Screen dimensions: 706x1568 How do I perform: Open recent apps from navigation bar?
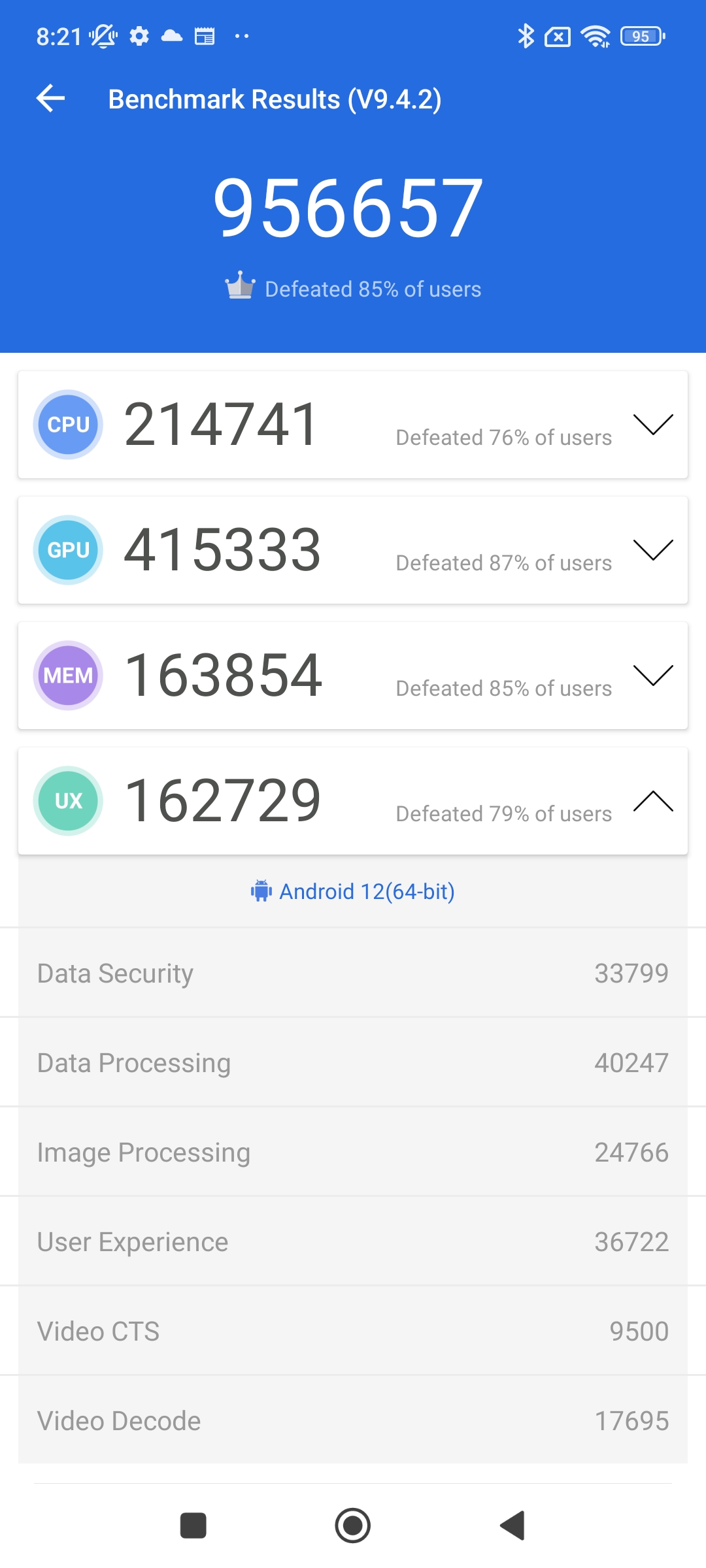click(193, 1526)
